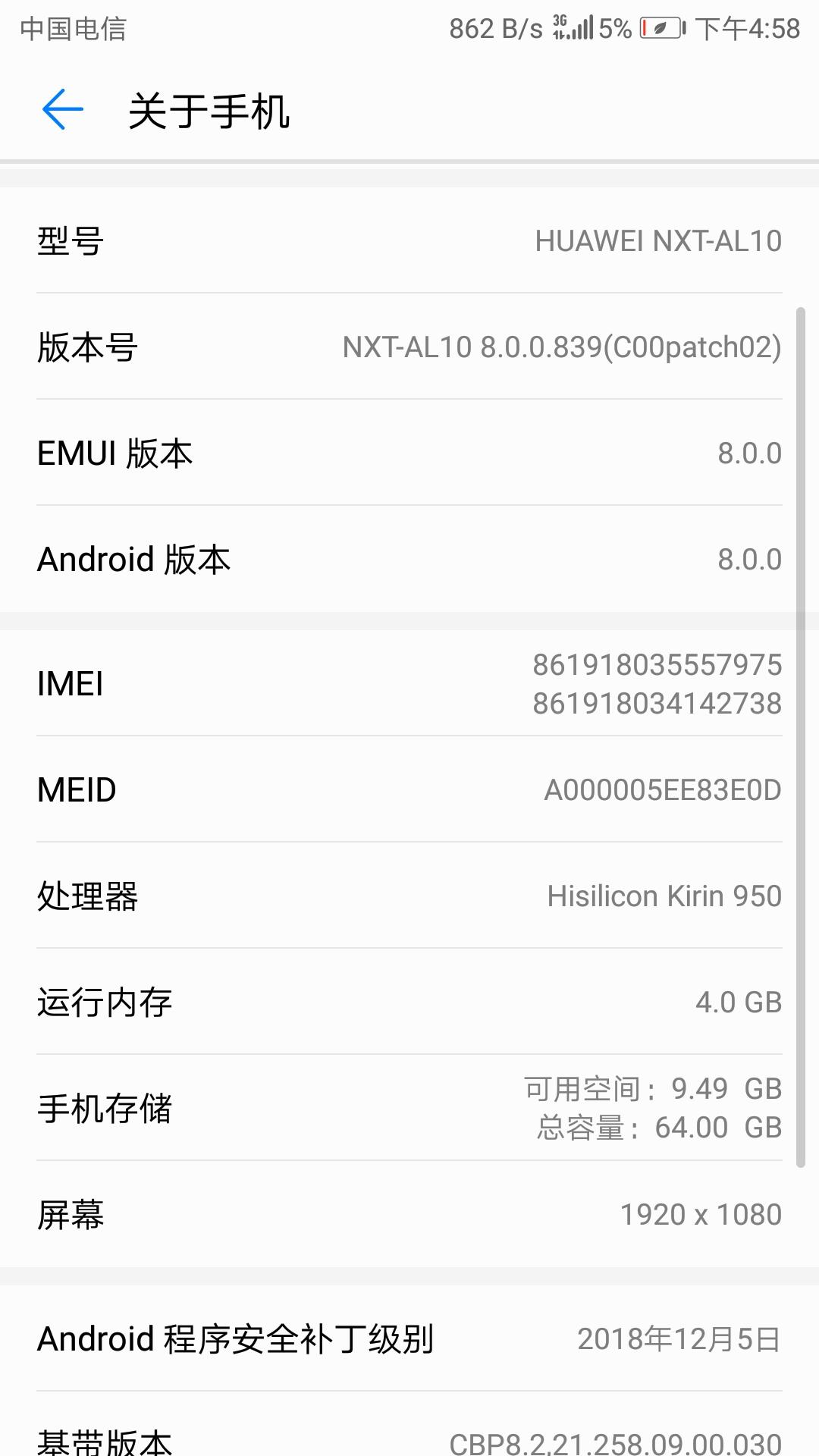Viewport: 819px width, 1456px height.
Task: Tap the MEID row
Action: point(409,789)
